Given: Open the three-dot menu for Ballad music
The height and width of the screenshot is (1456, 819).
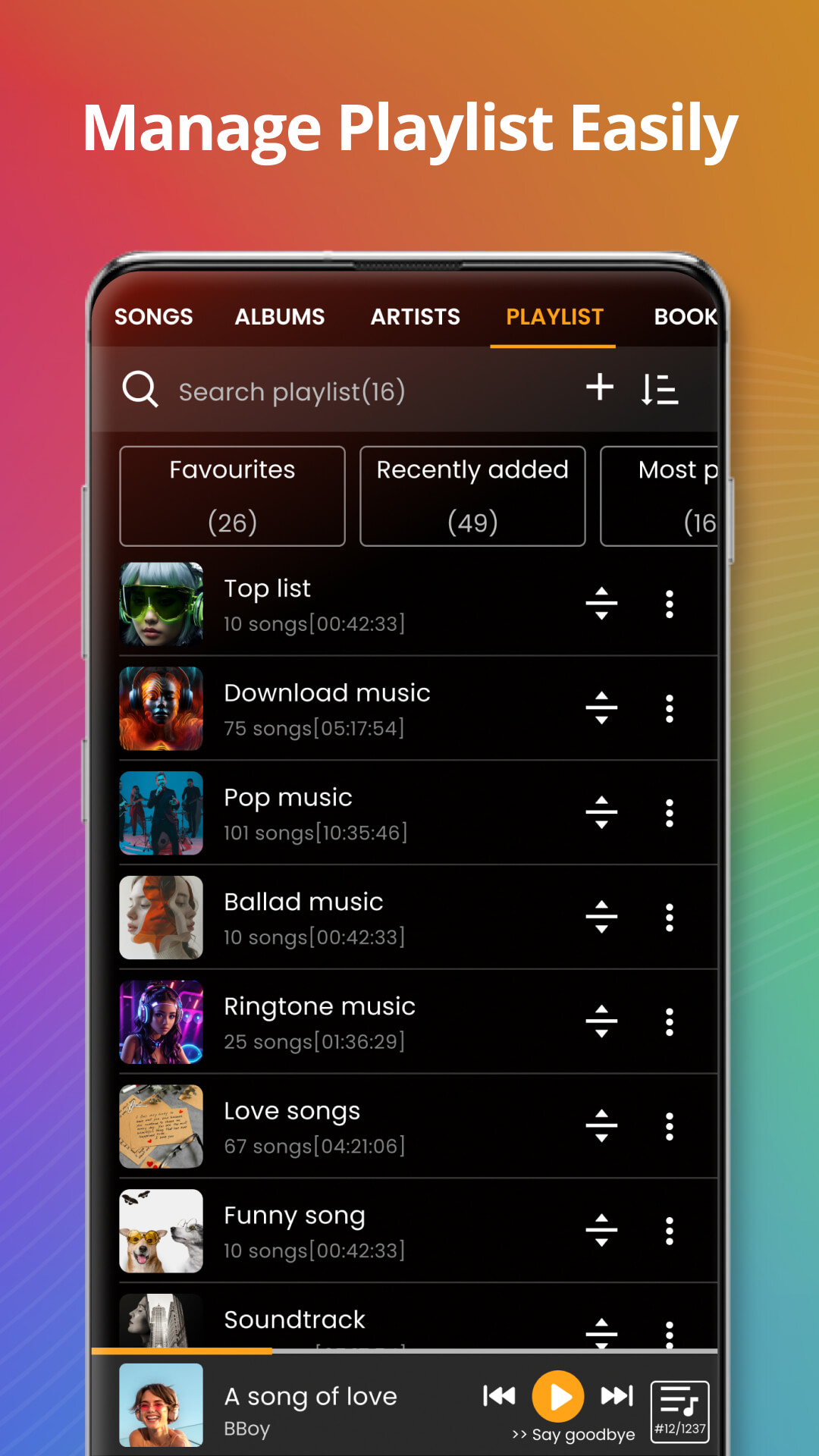Looking at the screenshot, I should 669,917.
